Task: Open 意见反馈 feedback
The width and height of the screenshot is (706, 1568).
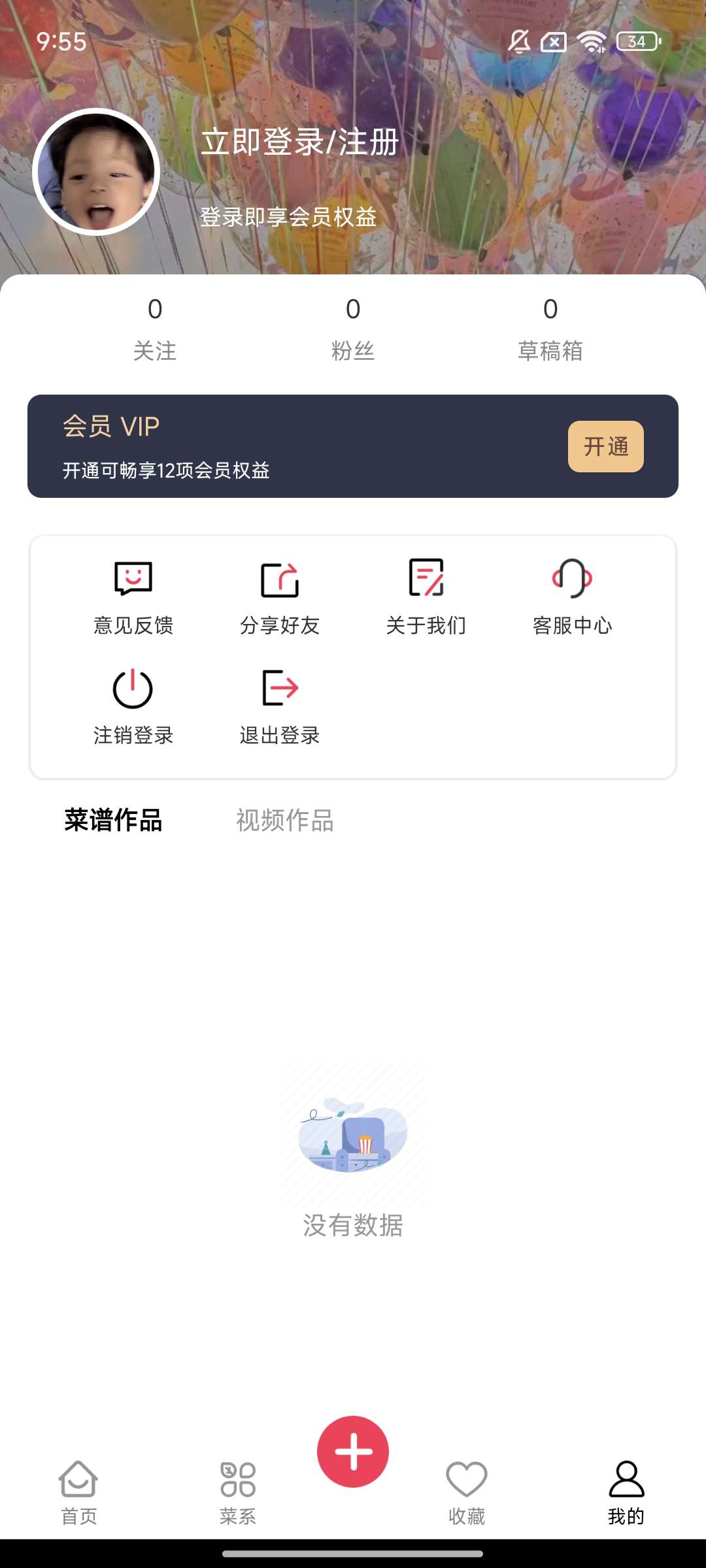Action: 133,596
